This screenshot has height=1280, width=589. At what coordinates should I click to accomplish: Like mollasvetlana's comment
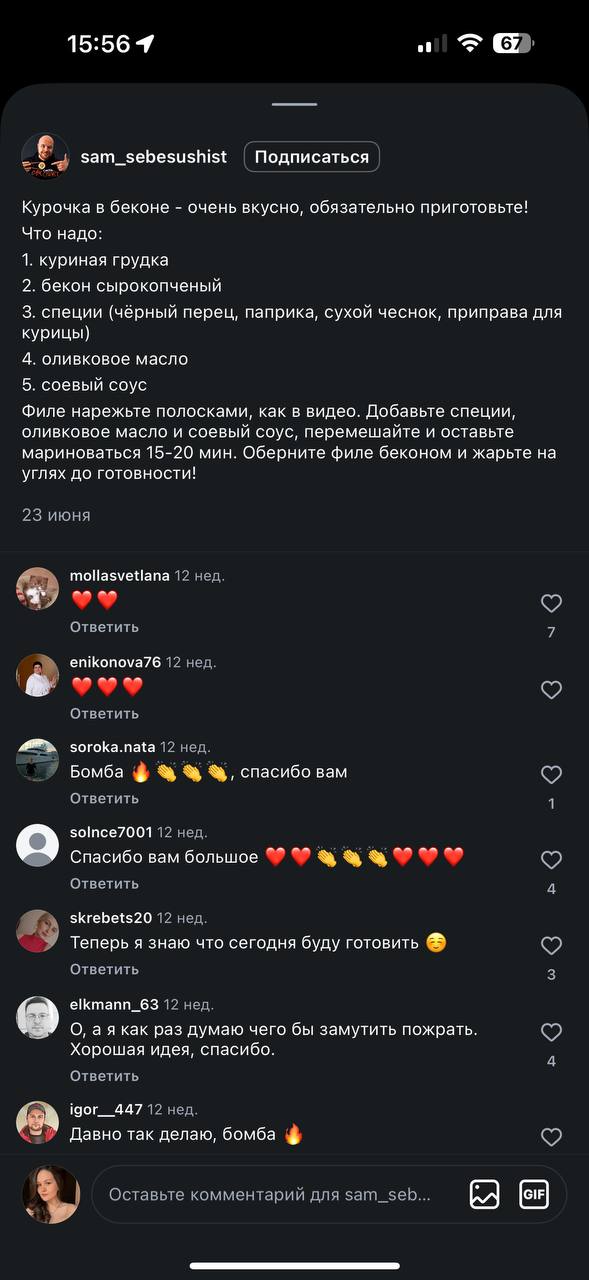551,603
